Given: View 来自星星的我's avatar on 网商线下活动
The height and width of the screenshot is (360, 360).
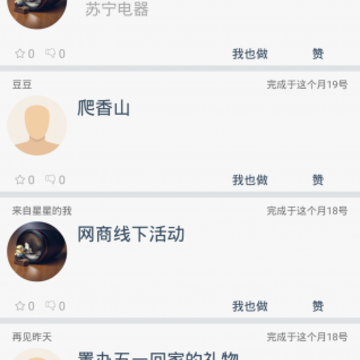Looking at the screenshot, I should coord(37,252).
